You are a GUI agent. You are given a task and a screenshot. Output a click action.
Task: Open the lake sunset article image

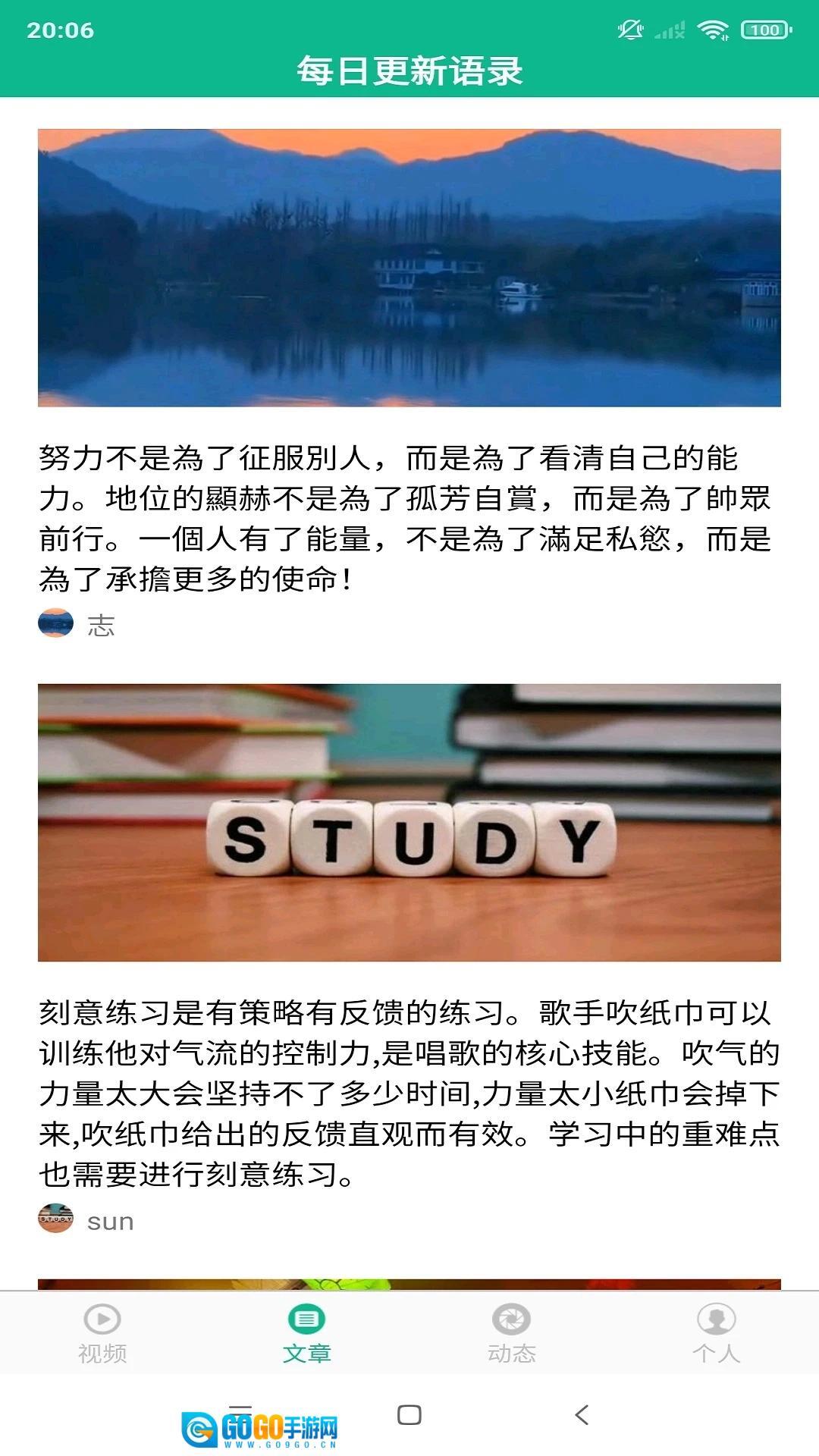(x=409, y=268)
